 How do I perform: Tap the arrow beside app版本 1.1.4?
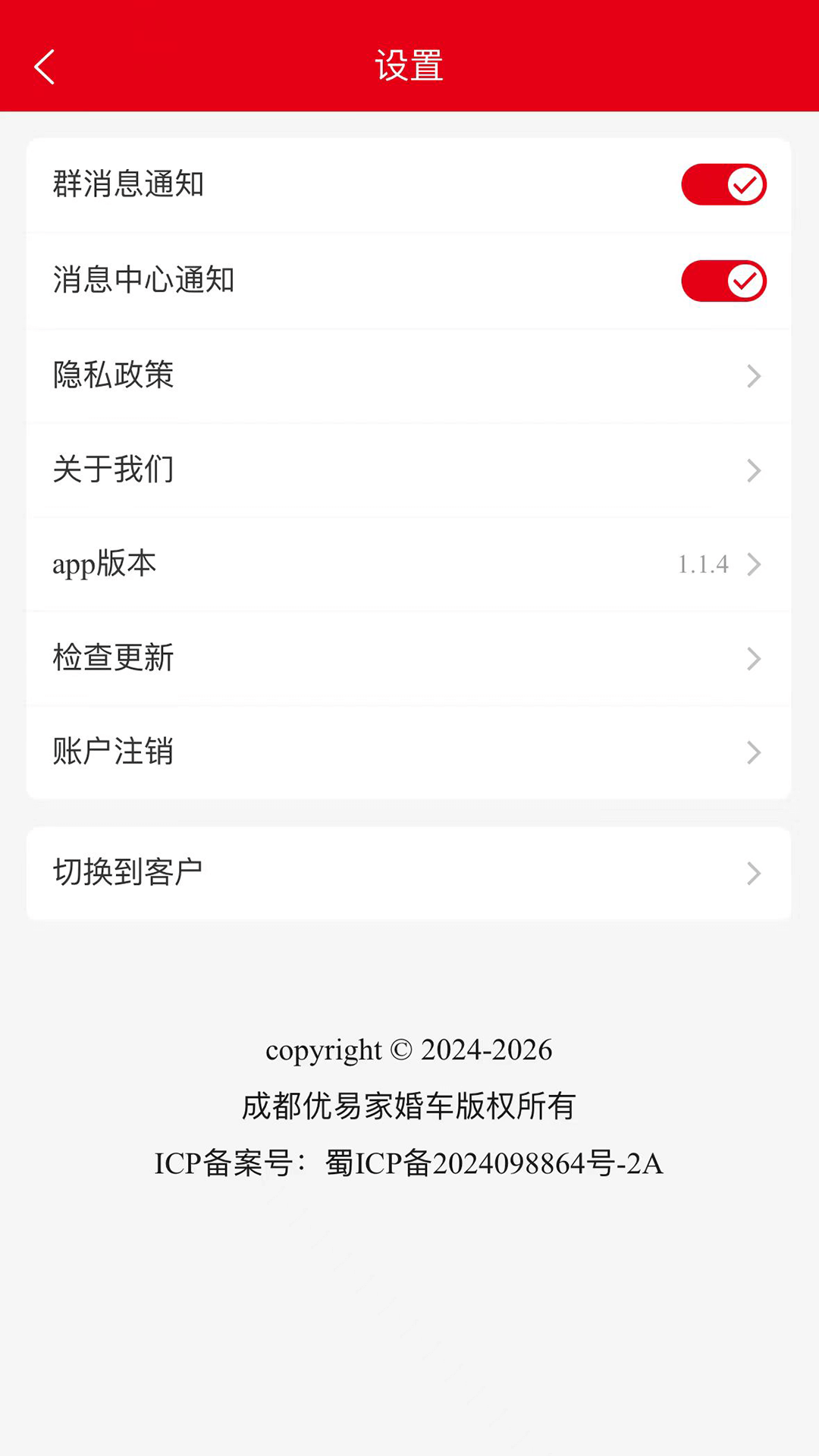pyautogui.click(x=754, y=564)
